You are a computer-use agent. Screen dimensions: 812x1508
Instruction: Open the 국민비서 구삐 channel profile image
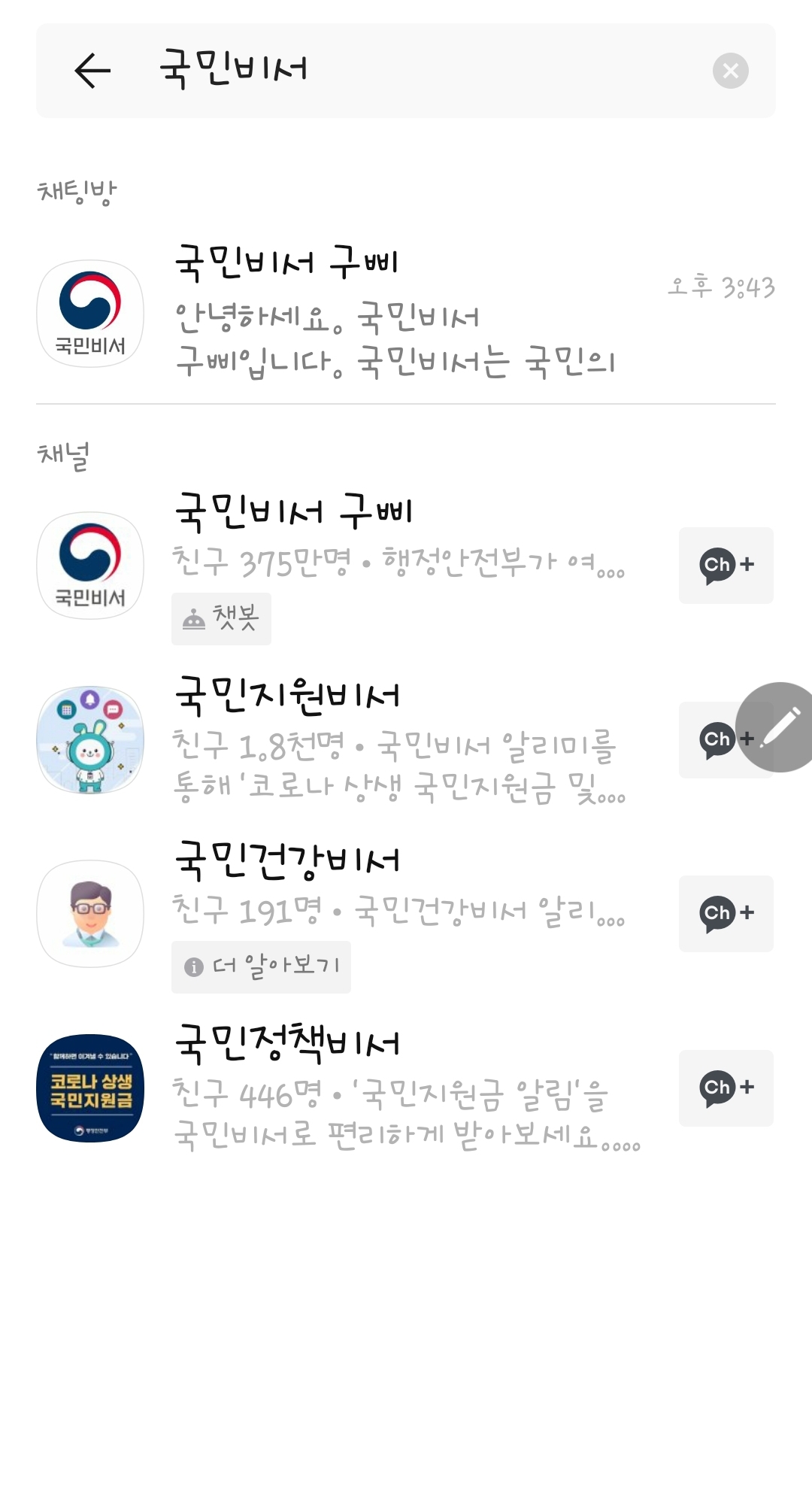[89, 566]
